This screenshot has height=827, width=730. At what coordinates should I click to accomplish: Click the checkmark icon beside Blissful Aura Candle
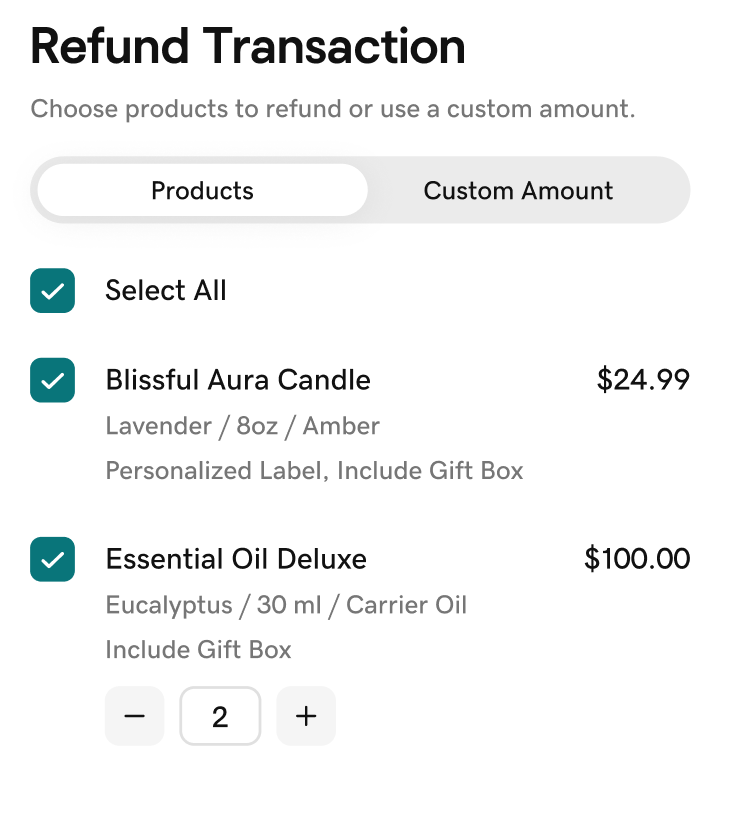click(x=52, y=380)
